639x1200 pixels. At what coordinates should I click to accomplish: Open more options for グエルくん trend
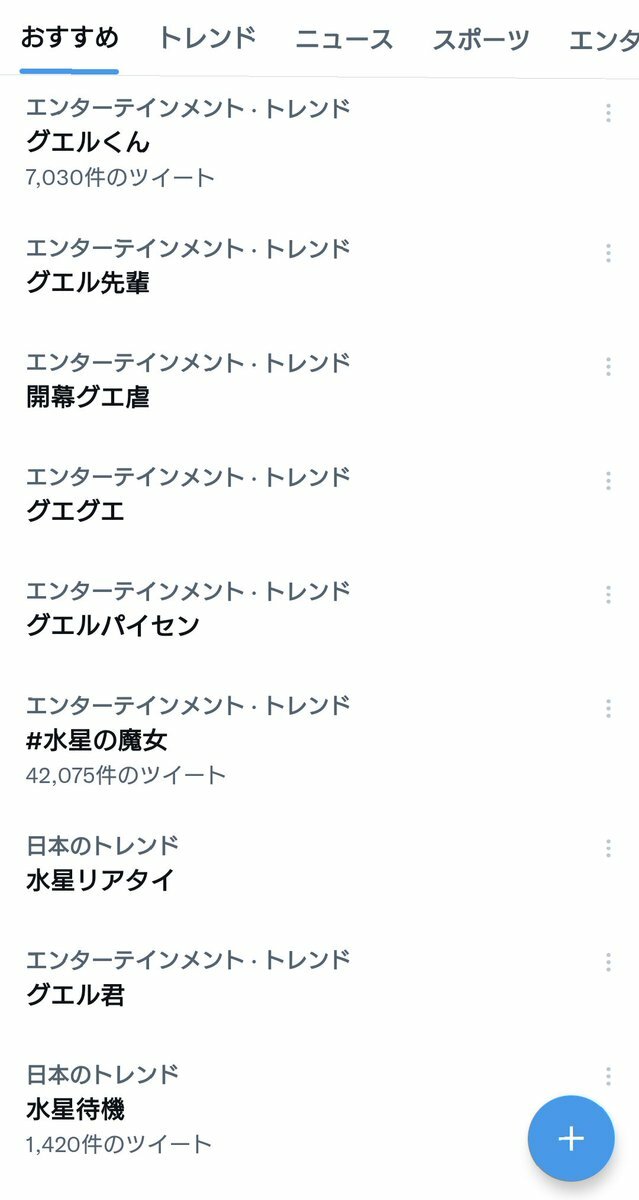[608, 113]
